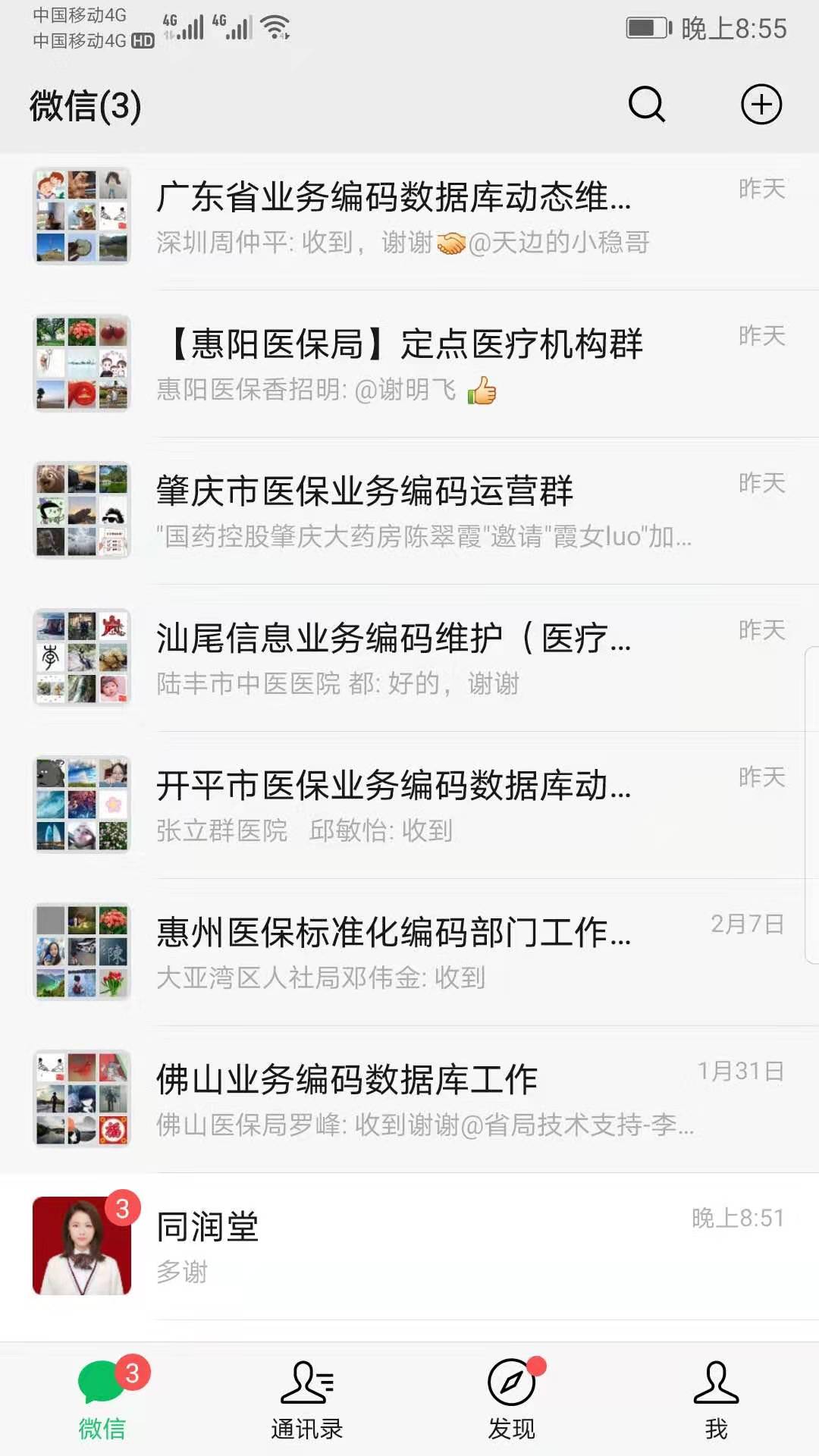The image size is (819, 1456).
Task: Go to the 发现 tab
Action: (x=512, y=1401)
